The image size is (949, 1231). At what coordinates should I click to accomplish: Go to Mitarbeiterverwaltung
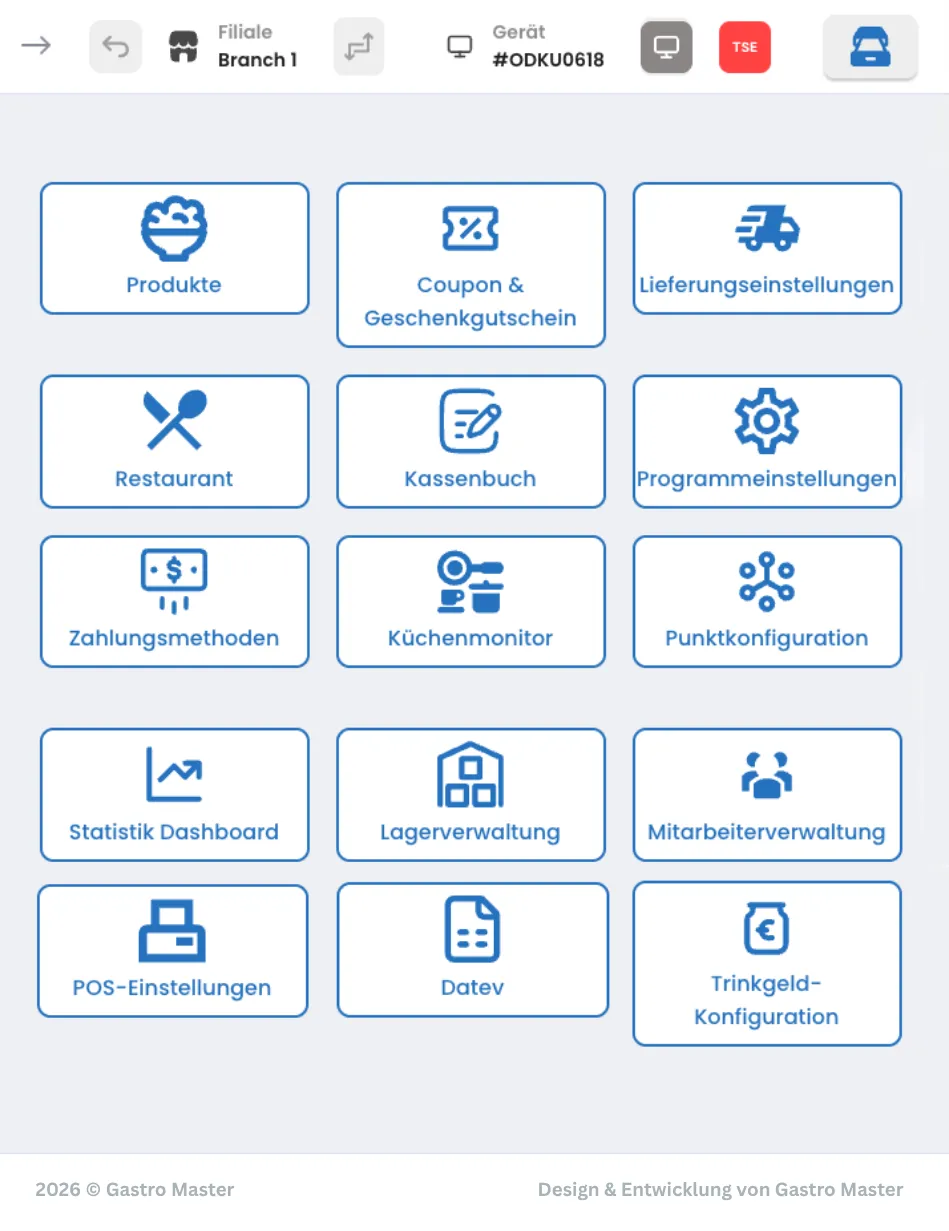[767, 794]
